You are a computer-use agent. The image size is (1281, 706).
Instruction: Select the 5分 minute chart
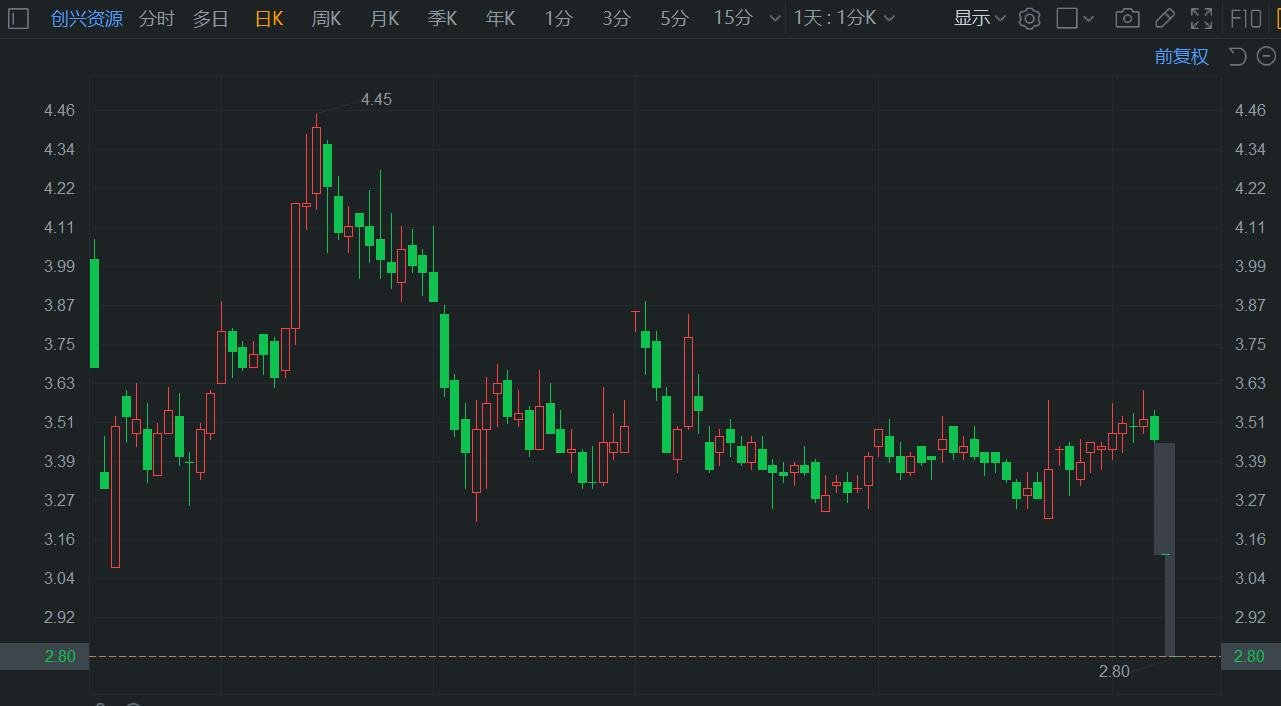674,18
